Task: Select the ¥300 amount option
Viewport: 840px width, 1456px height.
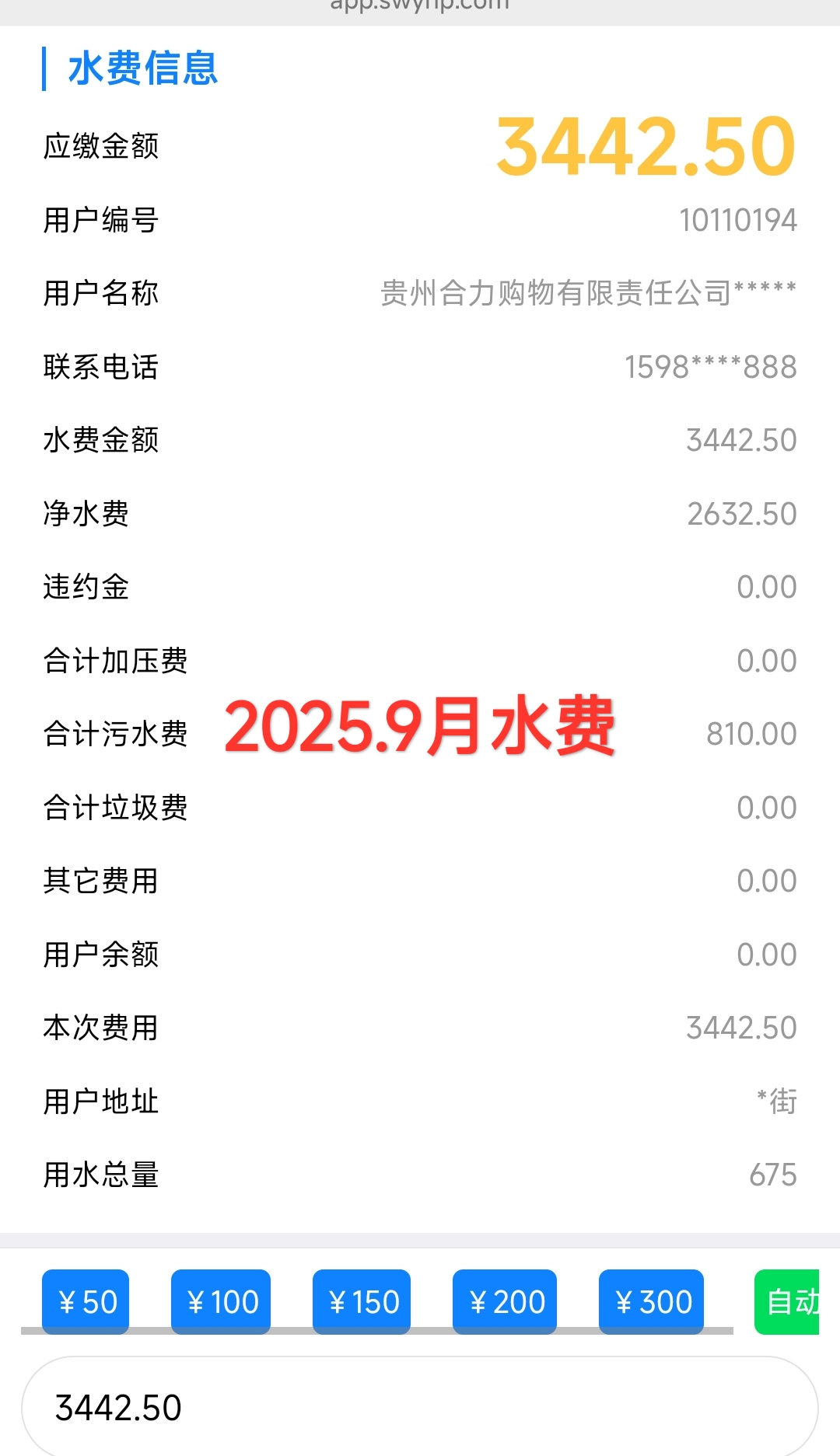Action: click(651, 1301)
